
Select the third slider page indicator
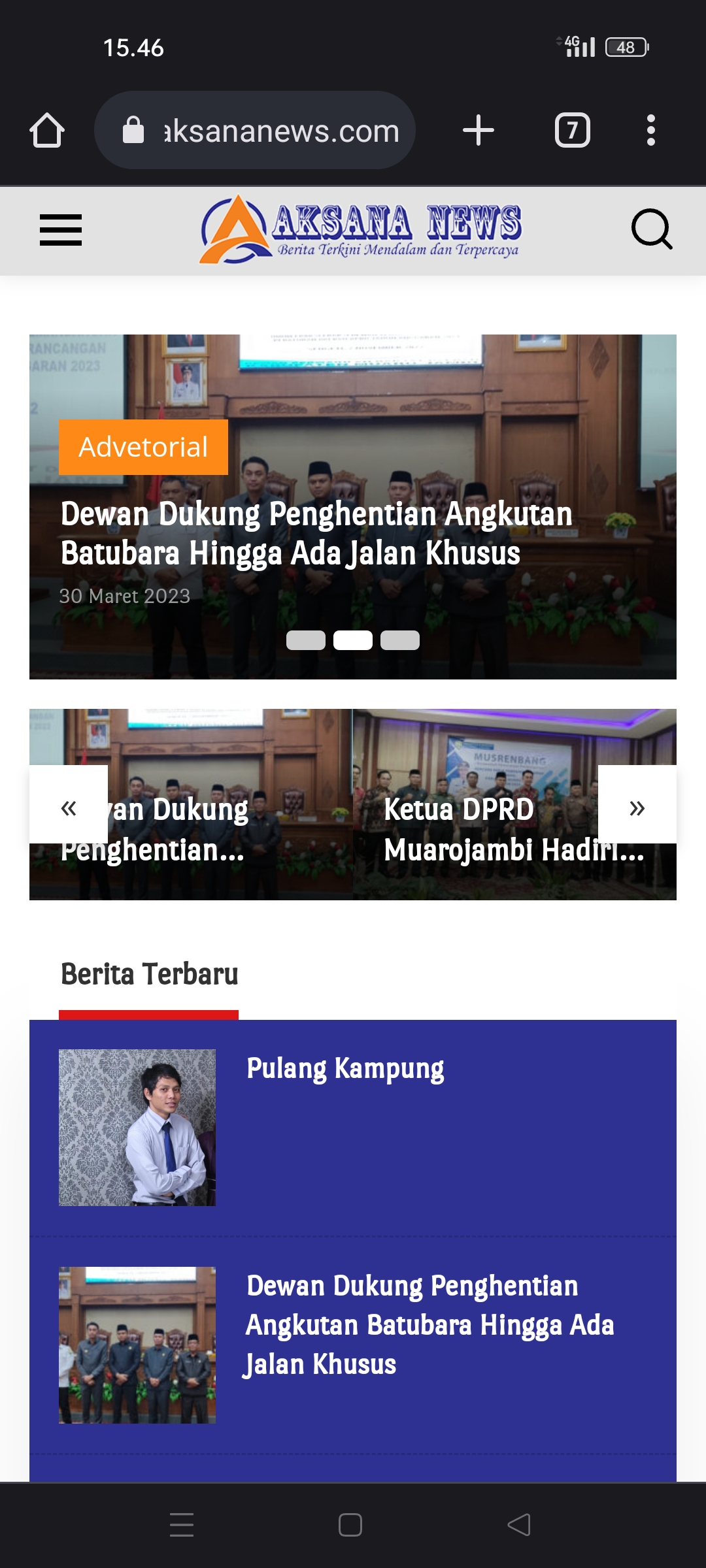[400, 640]
